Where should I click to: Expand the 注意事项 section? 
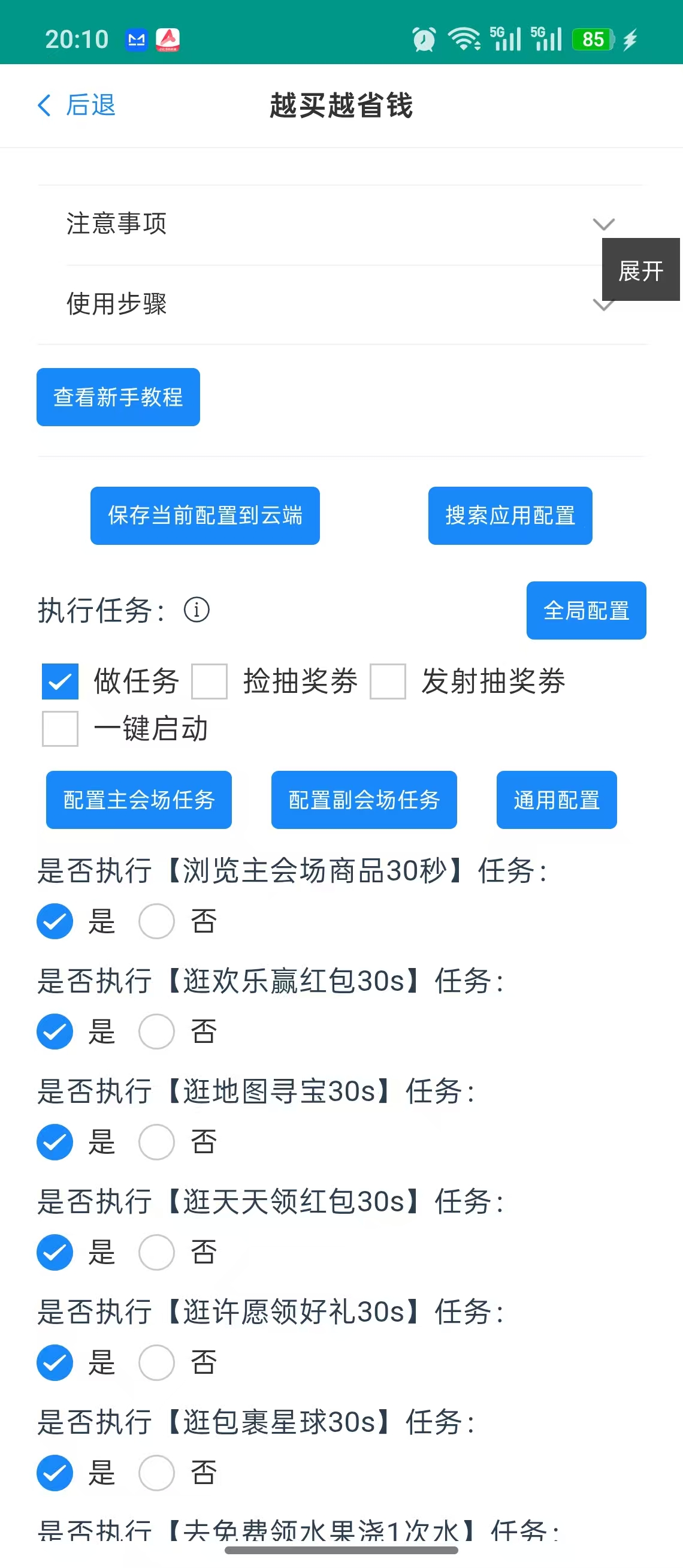pyautogui.click(x=341, y=224)
